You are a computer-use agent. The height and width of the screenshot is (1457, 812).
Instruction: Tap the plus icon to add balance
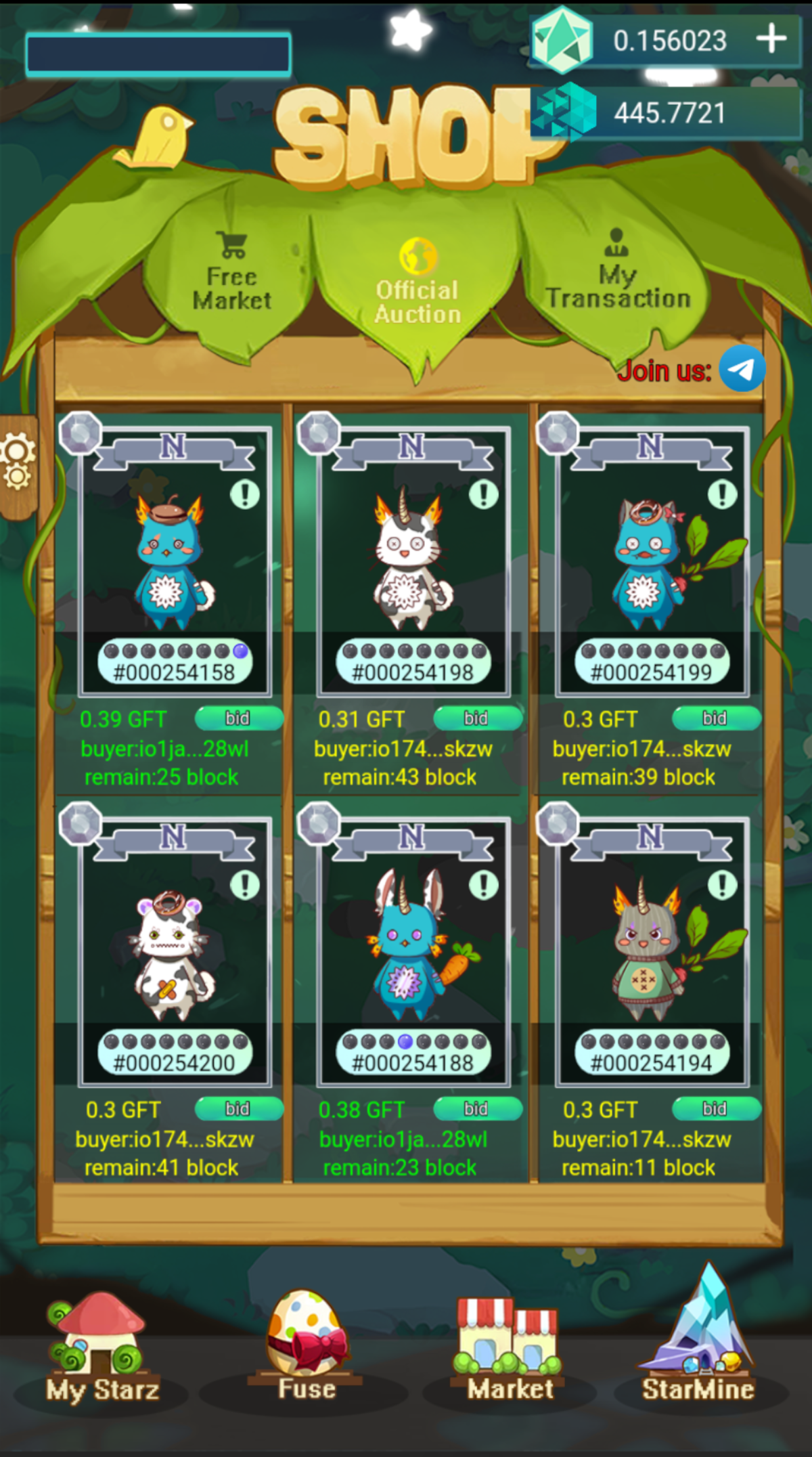coord(771,39)
